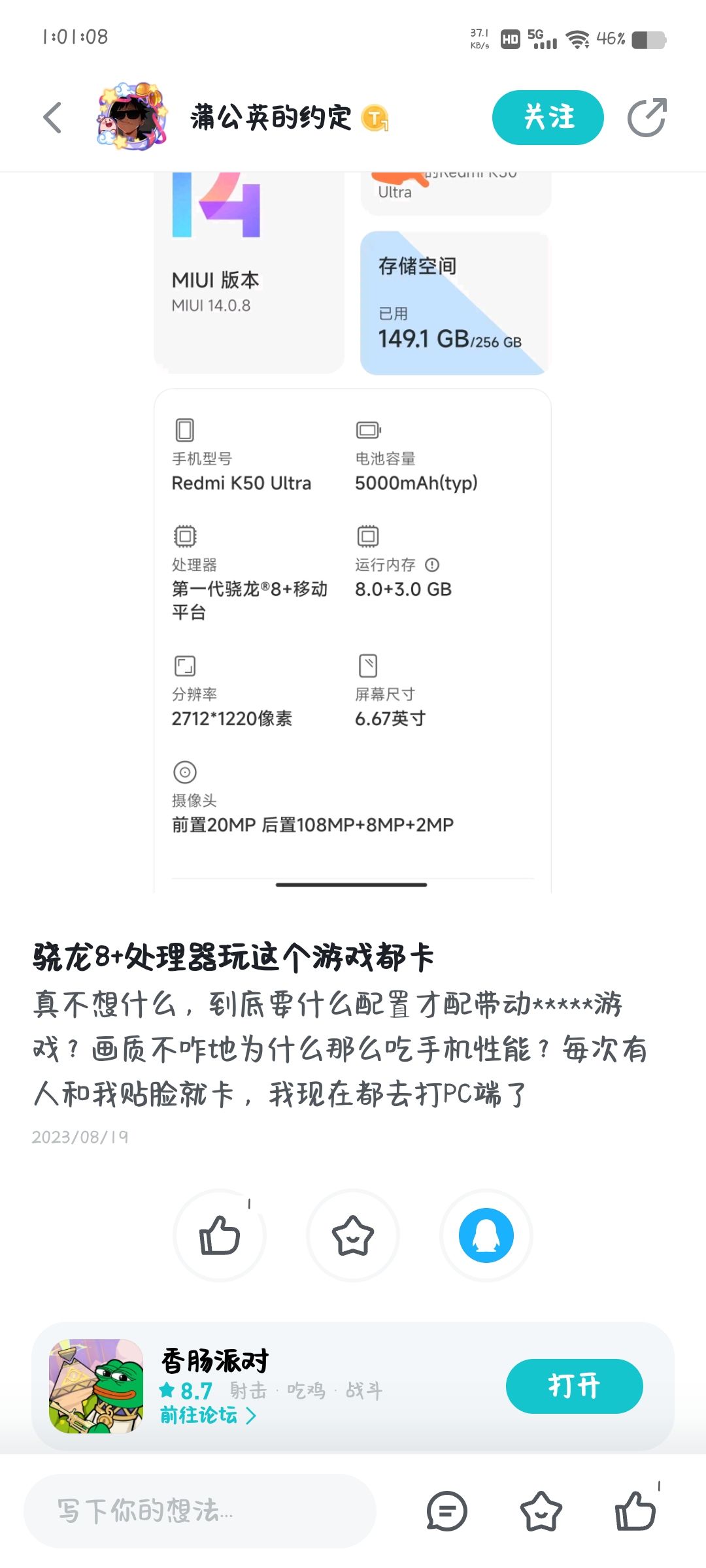Tap the star favorite icon under the post
Viewport: 706px width, 1568px height.
(x=352, y=1235)
